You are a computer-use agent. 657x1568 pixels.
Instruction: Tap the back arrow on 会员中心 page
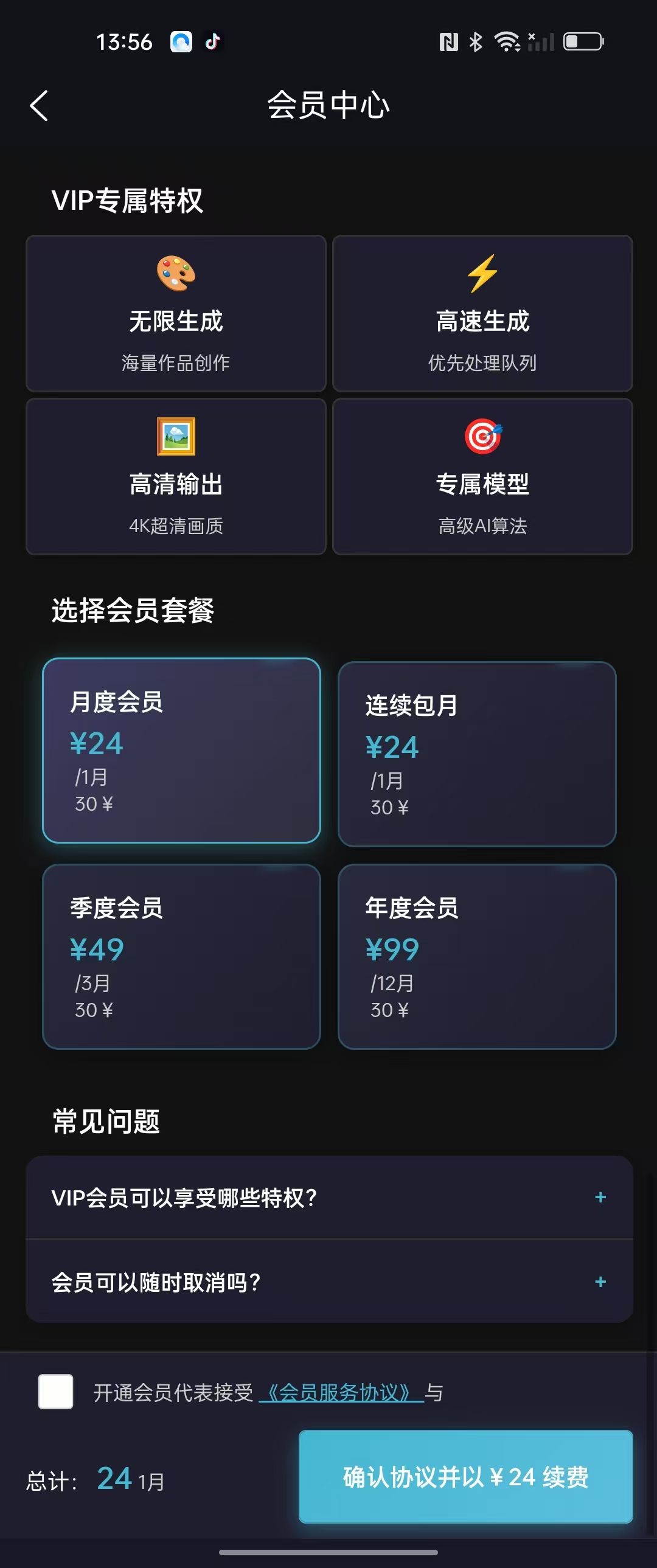38,105
